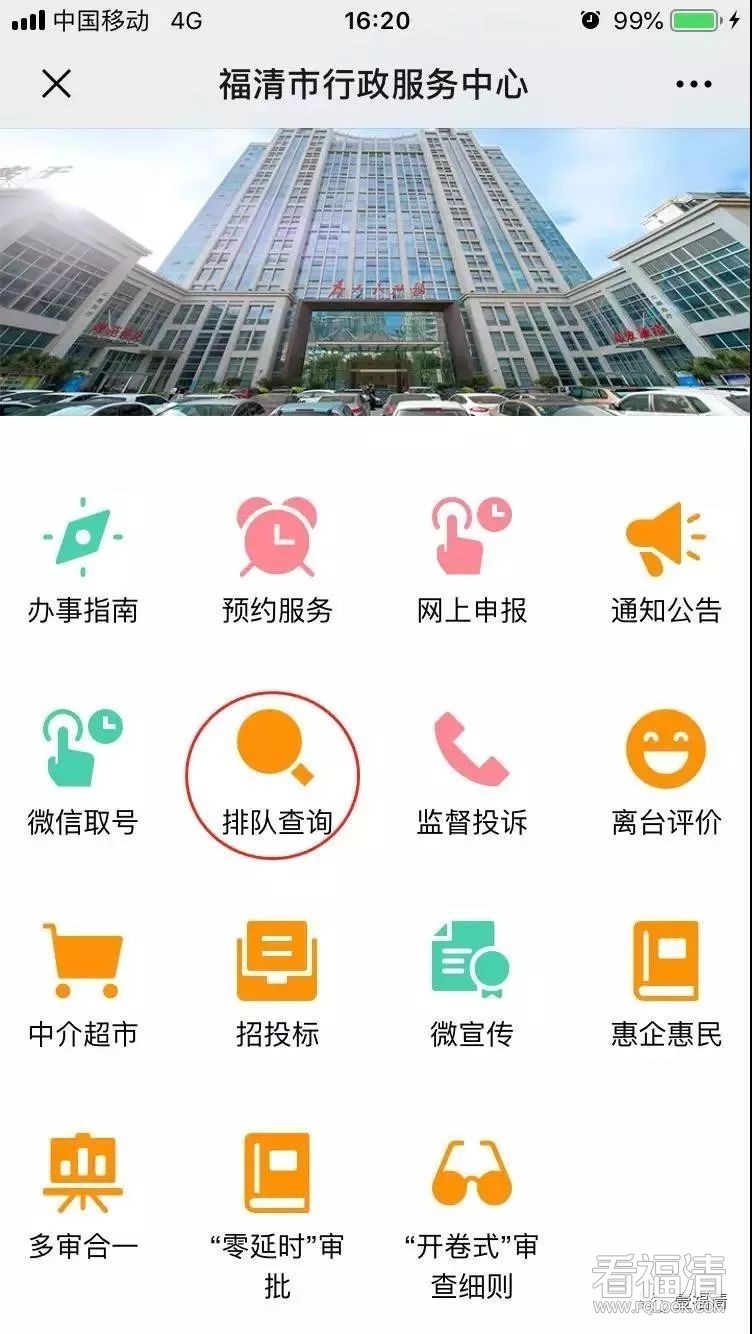This screenshot has height=1334, width=752.
Task: Open 惠企惠民 policies
Action: (x=666, y=985)
